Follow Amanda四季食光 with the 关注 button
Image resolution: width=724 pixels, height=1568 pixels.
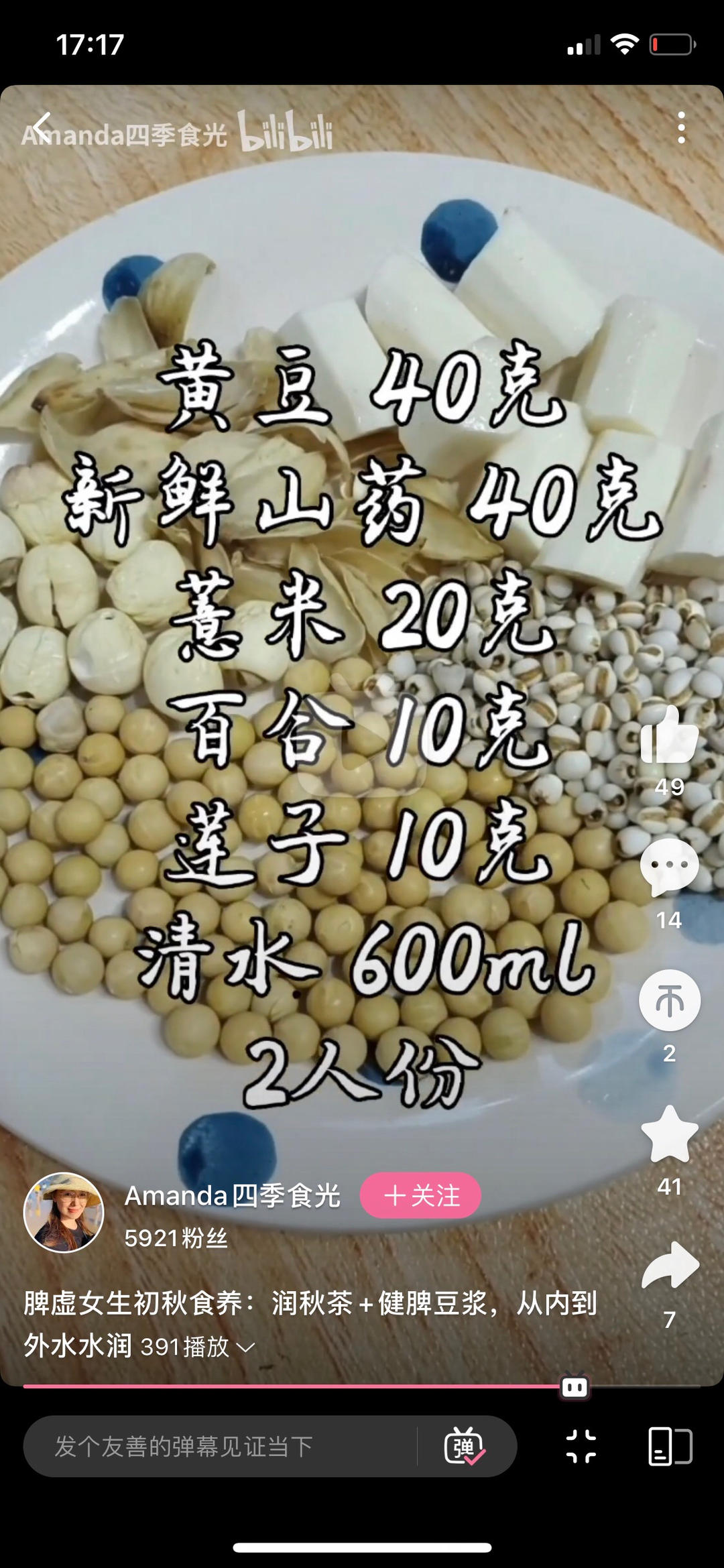[420, 1195]
